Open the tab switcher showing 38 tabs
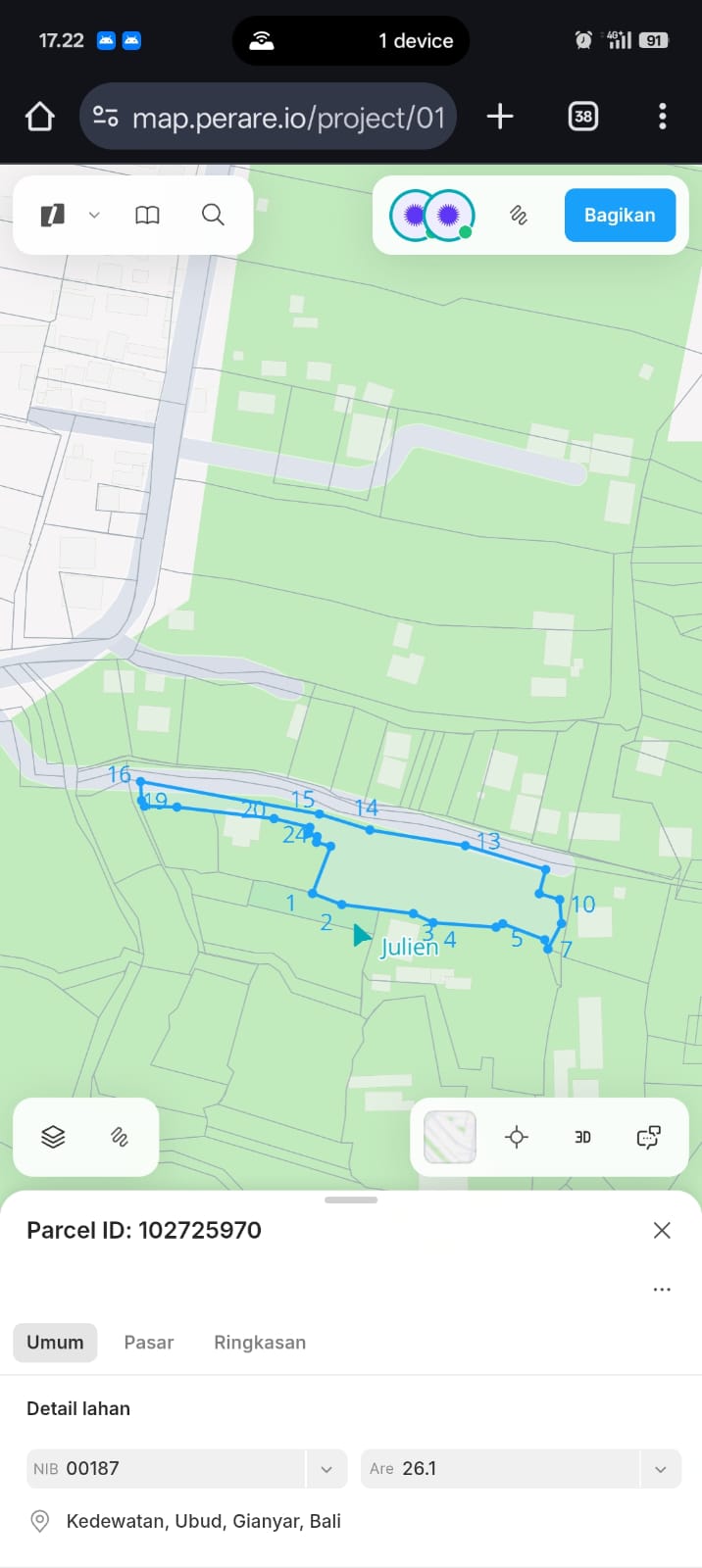702x1568 pixels. click(583, 117)
